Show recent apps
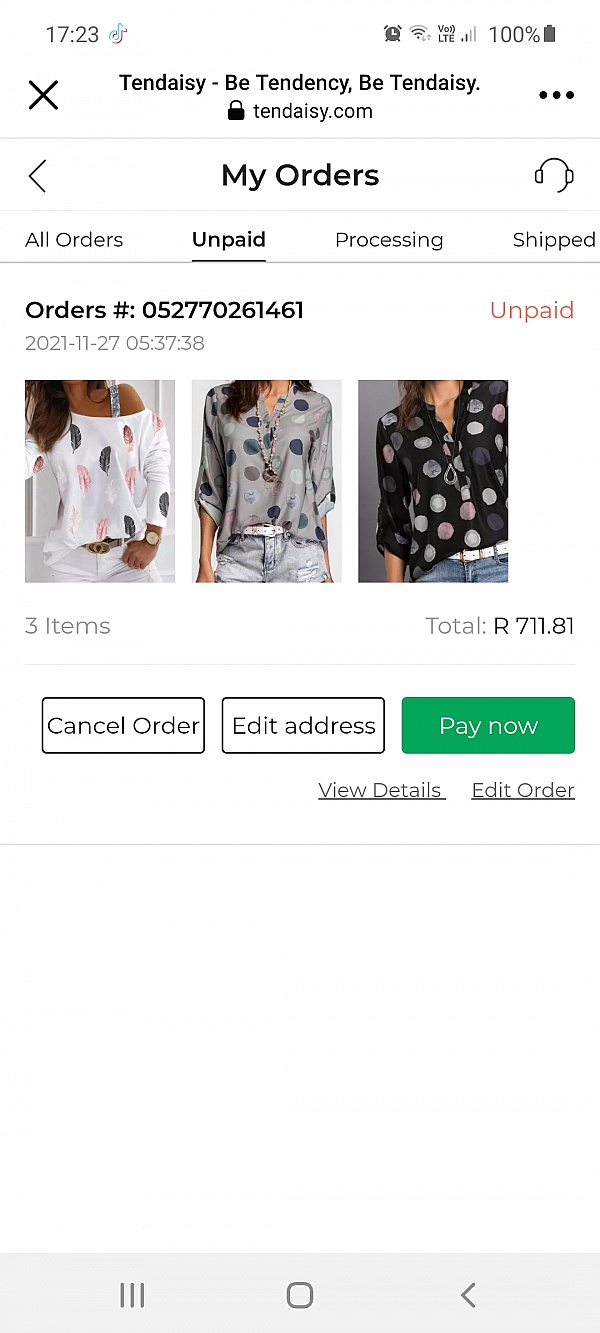The height and width of the screenshot is (1333, 600). coord(132,1295)
